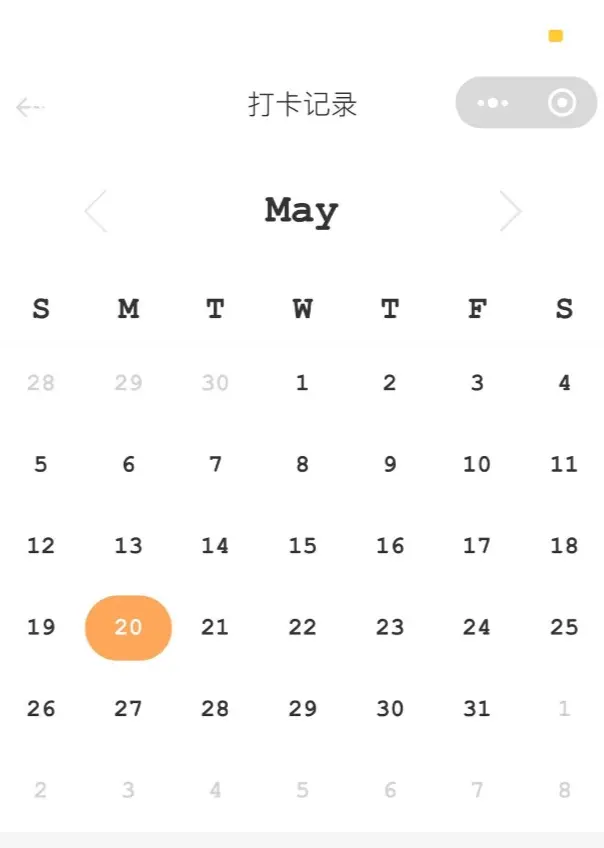This screenshot has height=848, width=604.
Task: Tap May 9 on the calendar
Action: click(x=390, y=464)
